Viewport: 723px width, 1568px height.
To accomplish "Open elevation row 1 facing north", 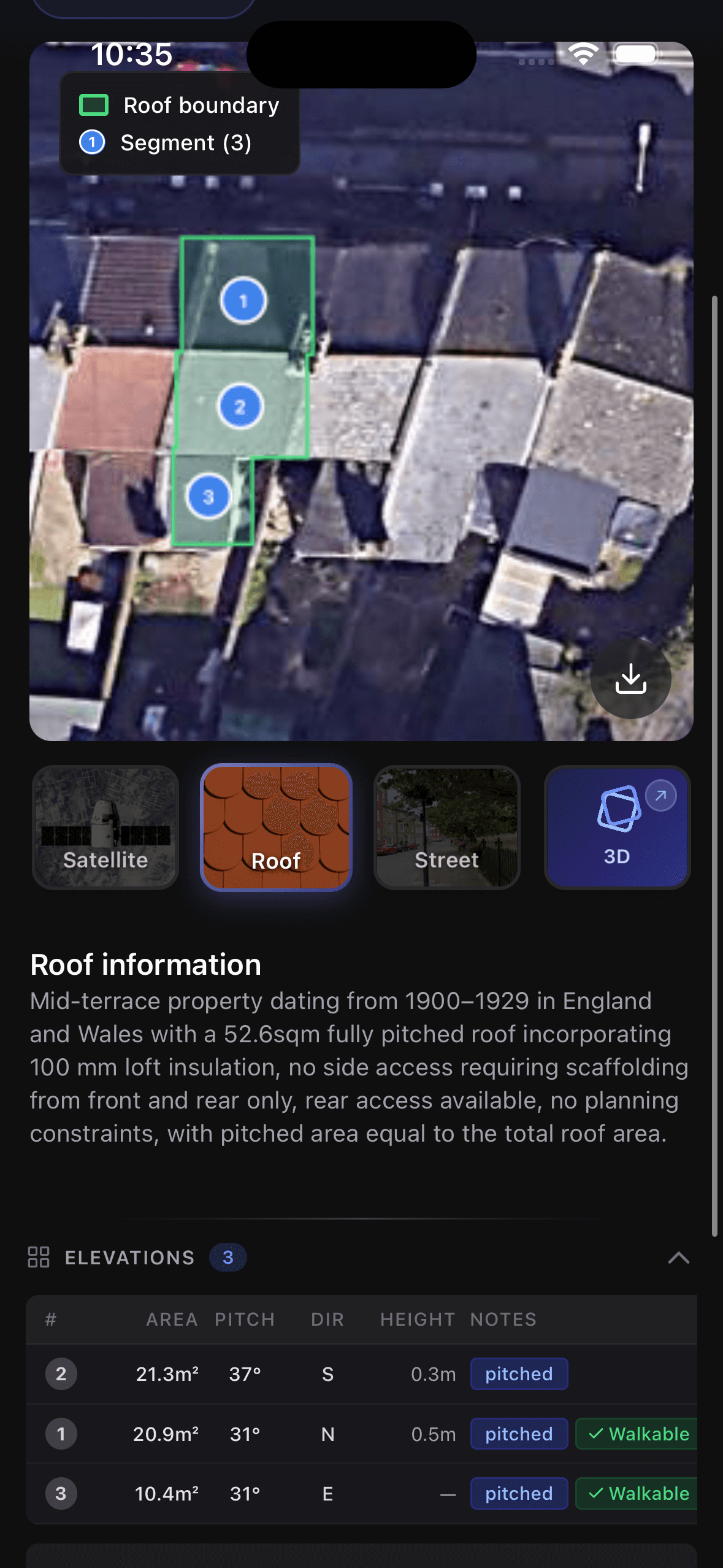I will (x=361, y=1434).
